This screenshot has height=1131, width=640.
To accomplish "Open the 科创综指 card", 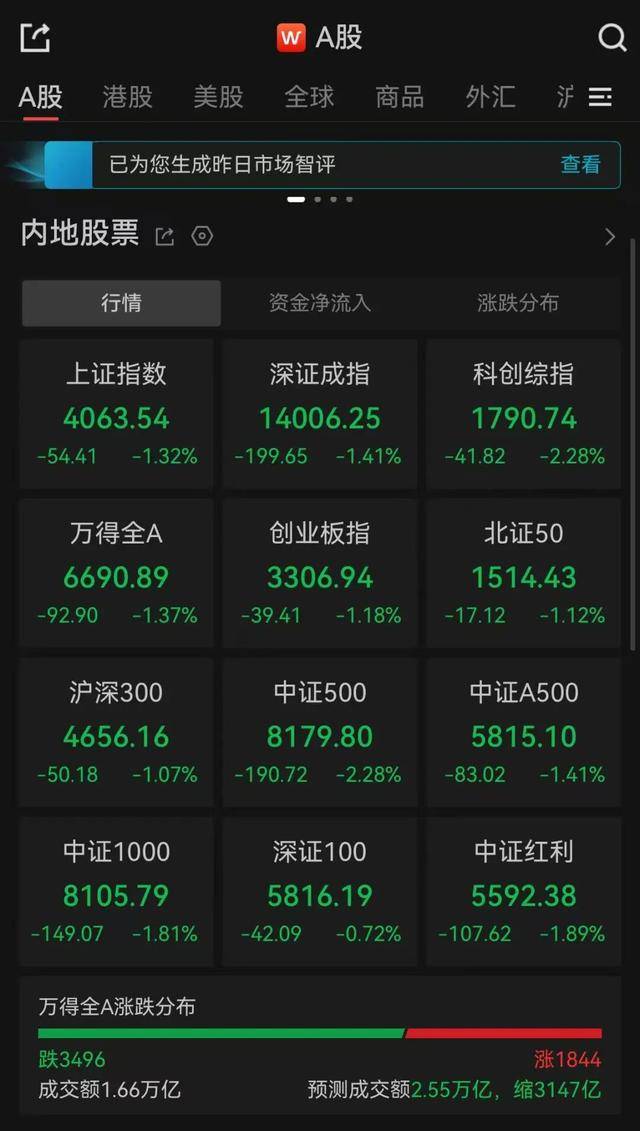I will pos(523,414).
